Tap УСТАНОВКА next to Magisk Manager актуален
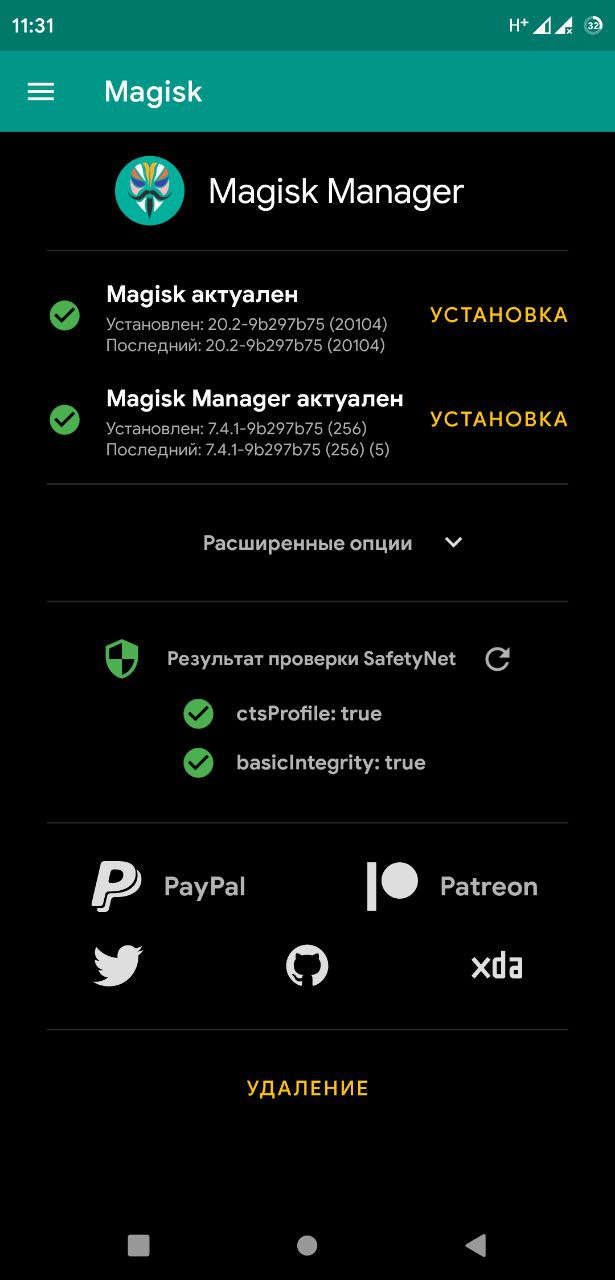Image resolution: width=615 pixels, height=1280 pixels. (499, 419)
